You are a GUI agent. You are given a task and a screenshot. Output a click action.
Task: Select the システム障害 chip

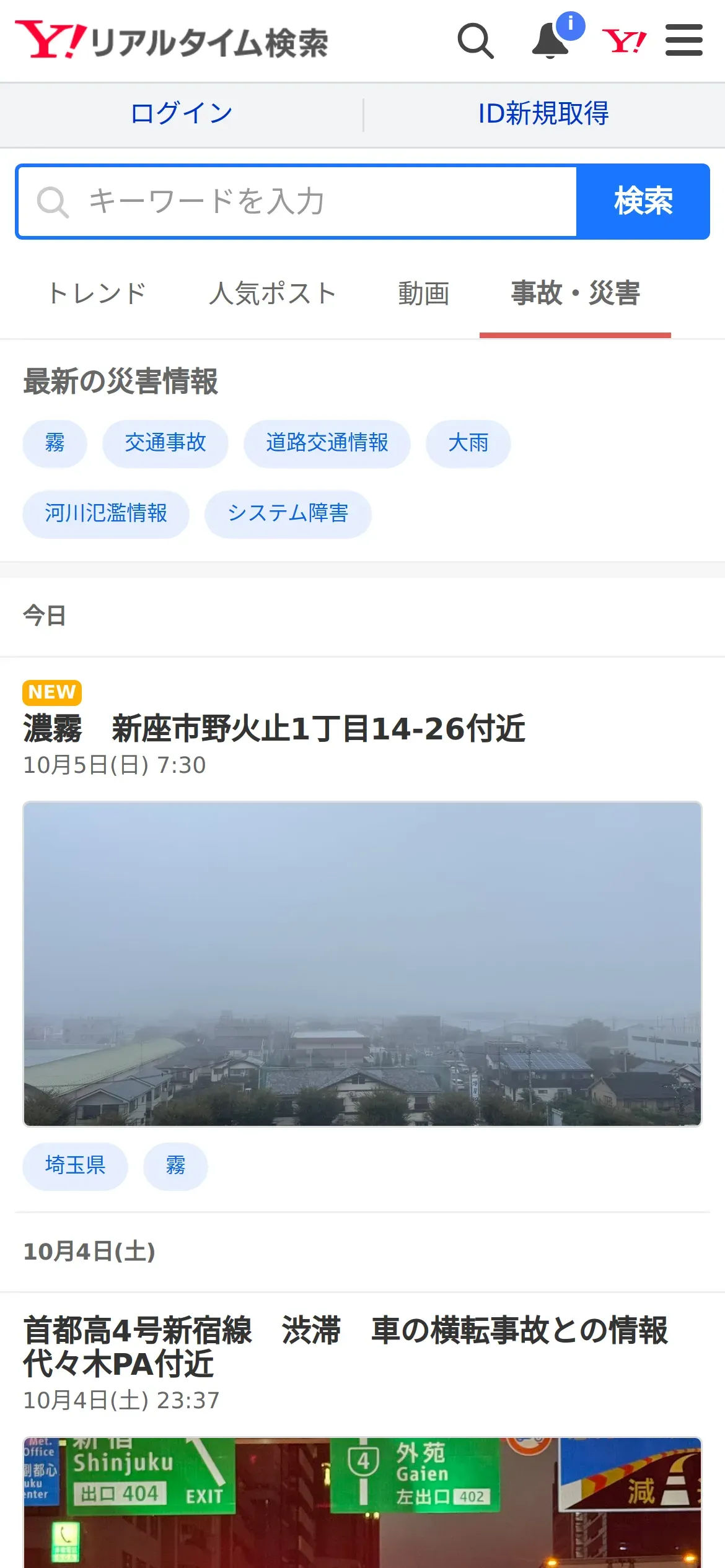point(288,513)
